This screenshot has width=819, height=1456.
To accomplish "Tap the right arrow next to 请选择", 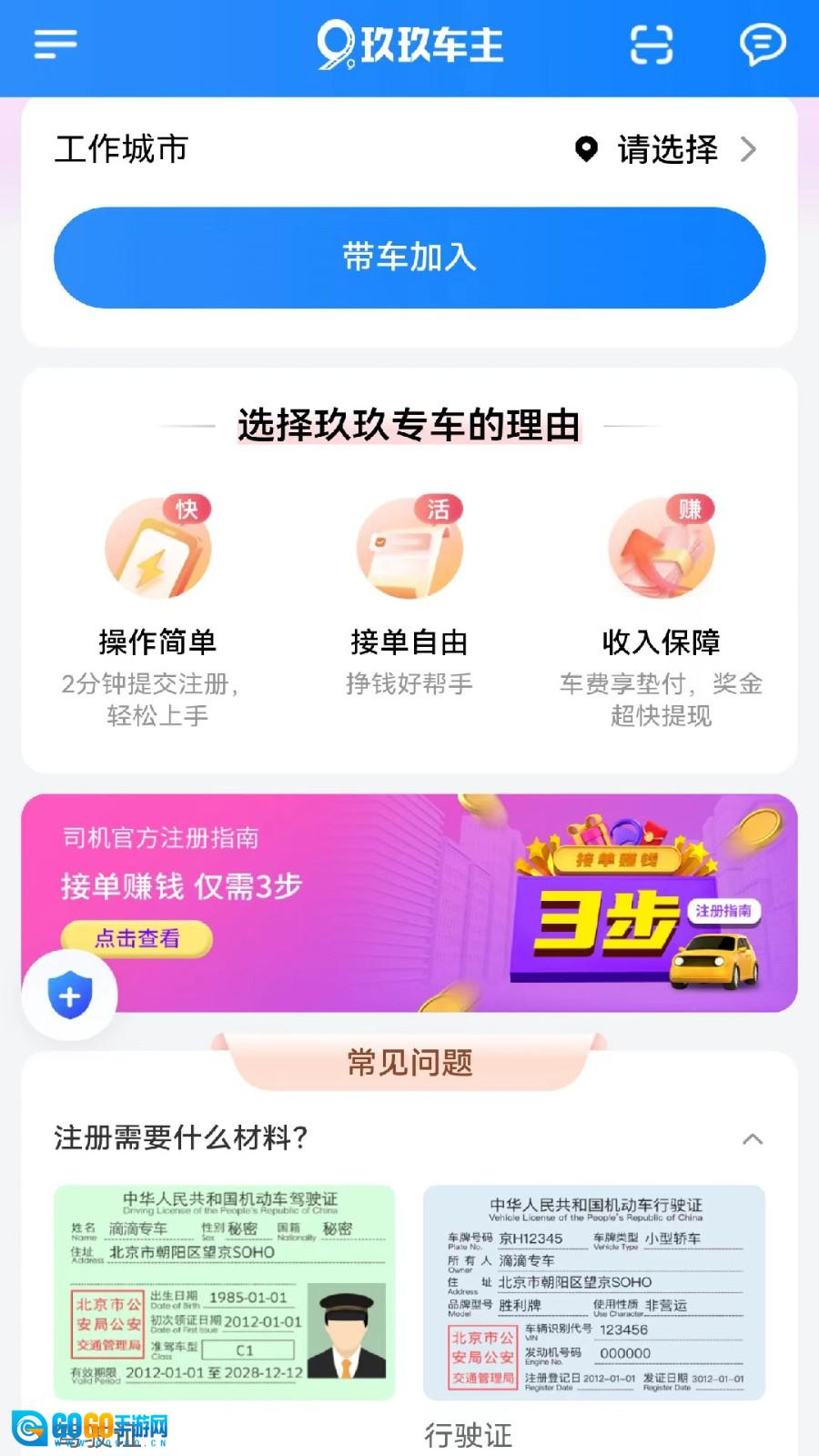I will (x=748, y=150).
